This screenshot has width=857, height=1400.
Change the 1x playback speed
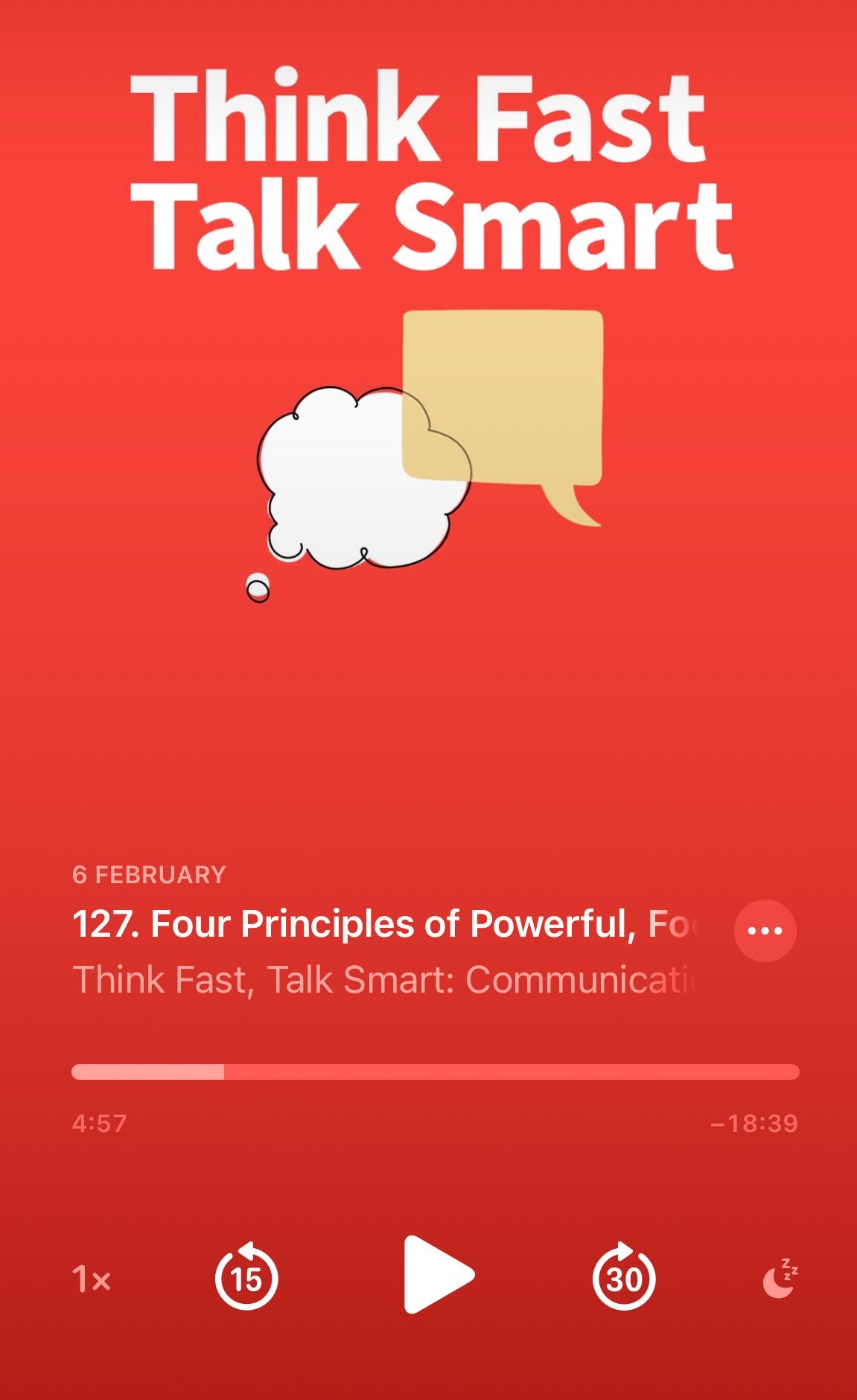coord(92,1279)
